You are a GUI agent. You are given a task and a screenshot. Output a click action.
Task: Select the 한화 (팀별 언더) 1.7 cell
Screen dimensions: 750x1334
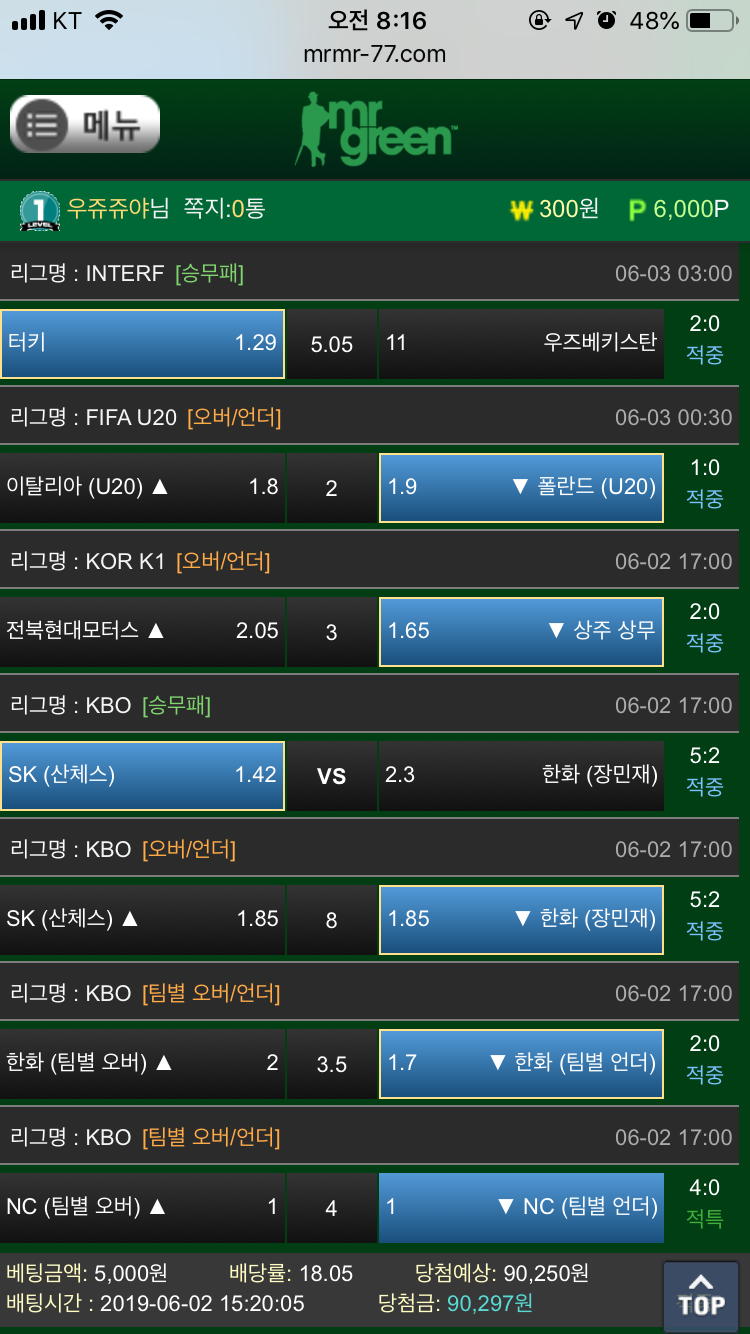coord(521,1063)
